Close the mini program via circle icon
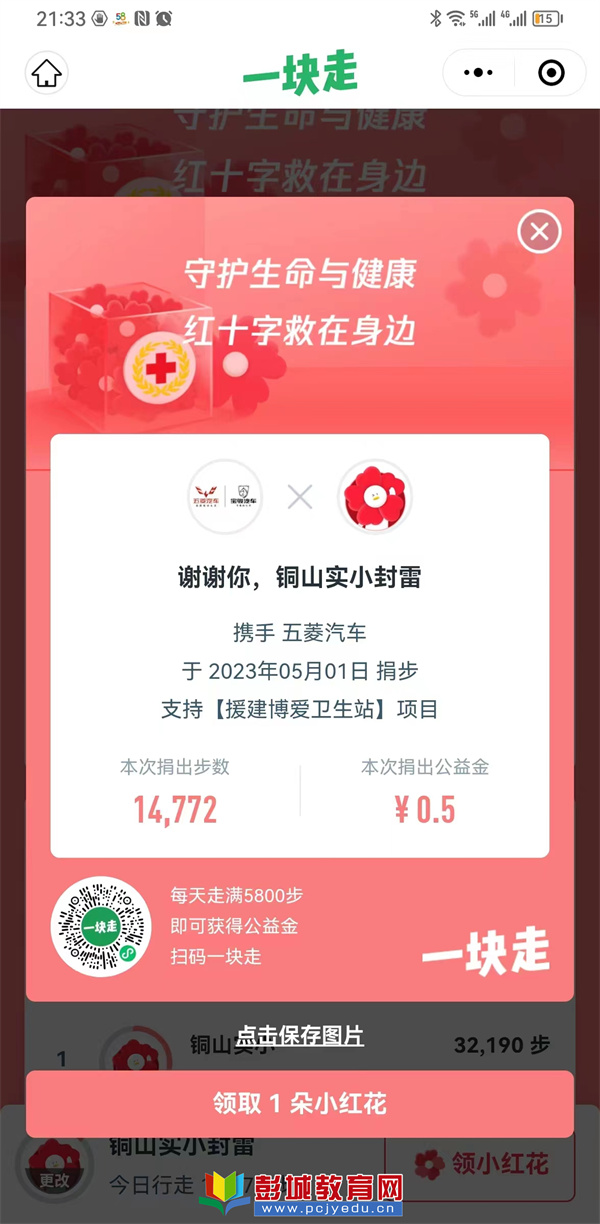The width and height of the screenshot is (600, 1224). coord(551,73)
